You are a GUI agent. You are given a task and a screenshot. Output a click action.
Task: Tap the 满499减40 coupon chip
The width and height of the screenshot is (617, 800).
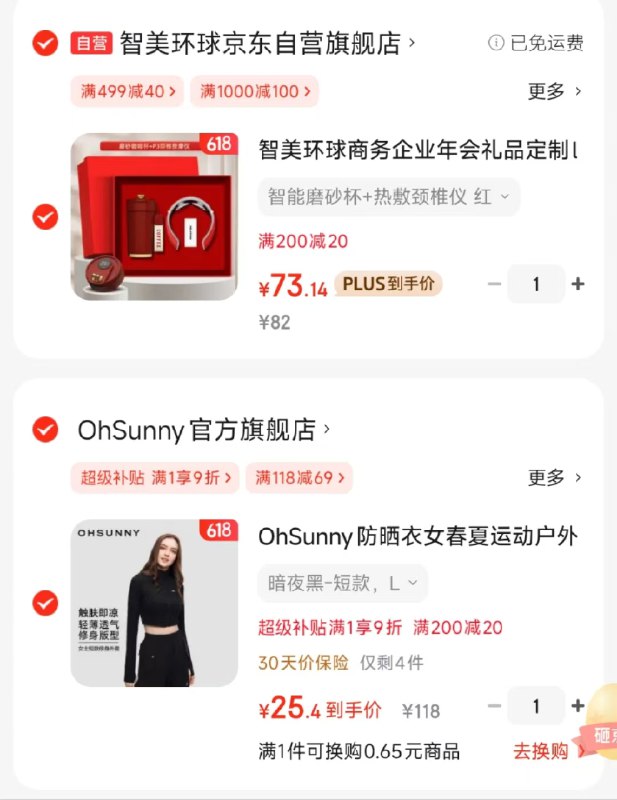click(128, 91)
